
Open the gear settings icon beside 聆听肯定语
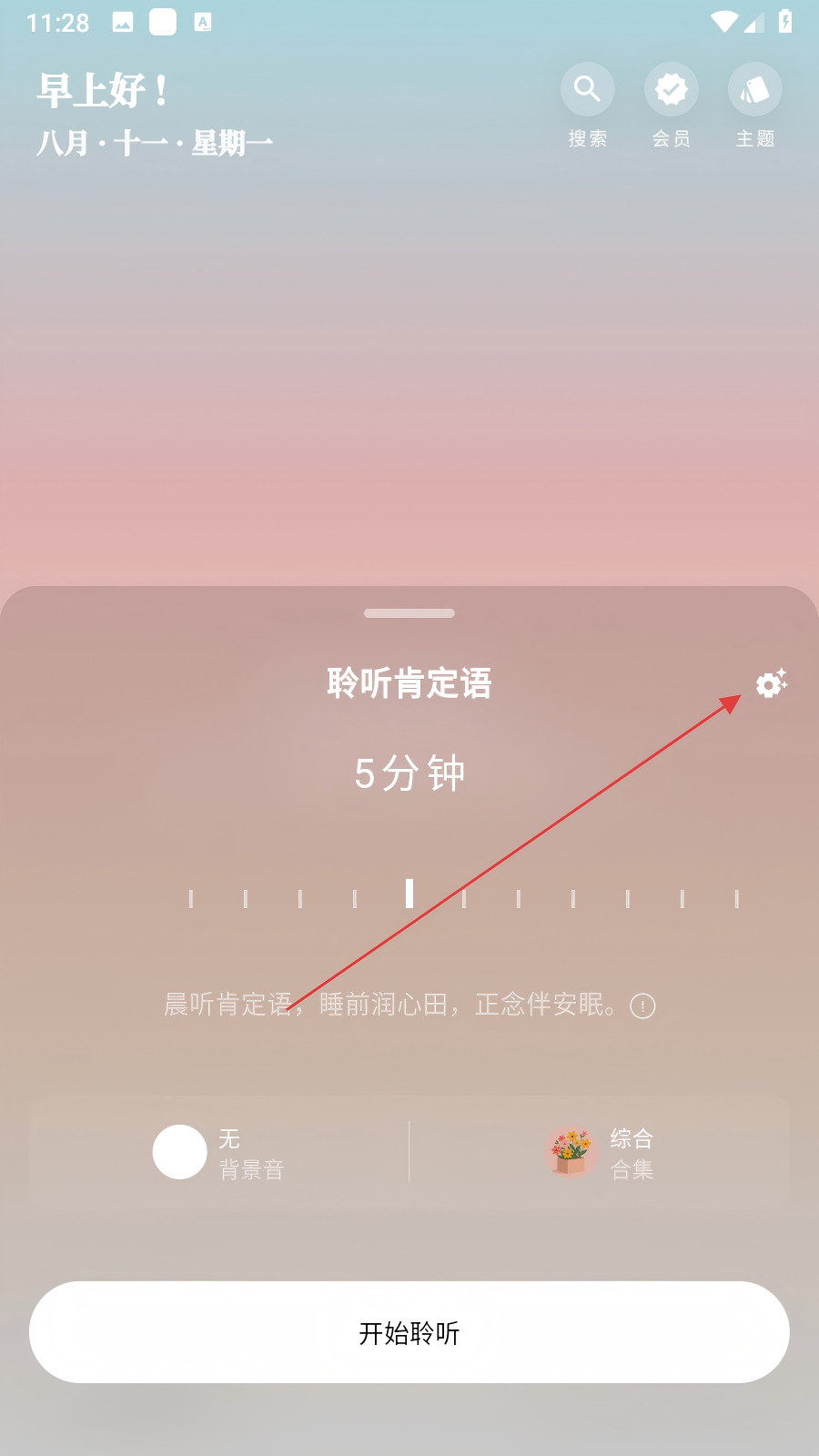pos(771,682)
